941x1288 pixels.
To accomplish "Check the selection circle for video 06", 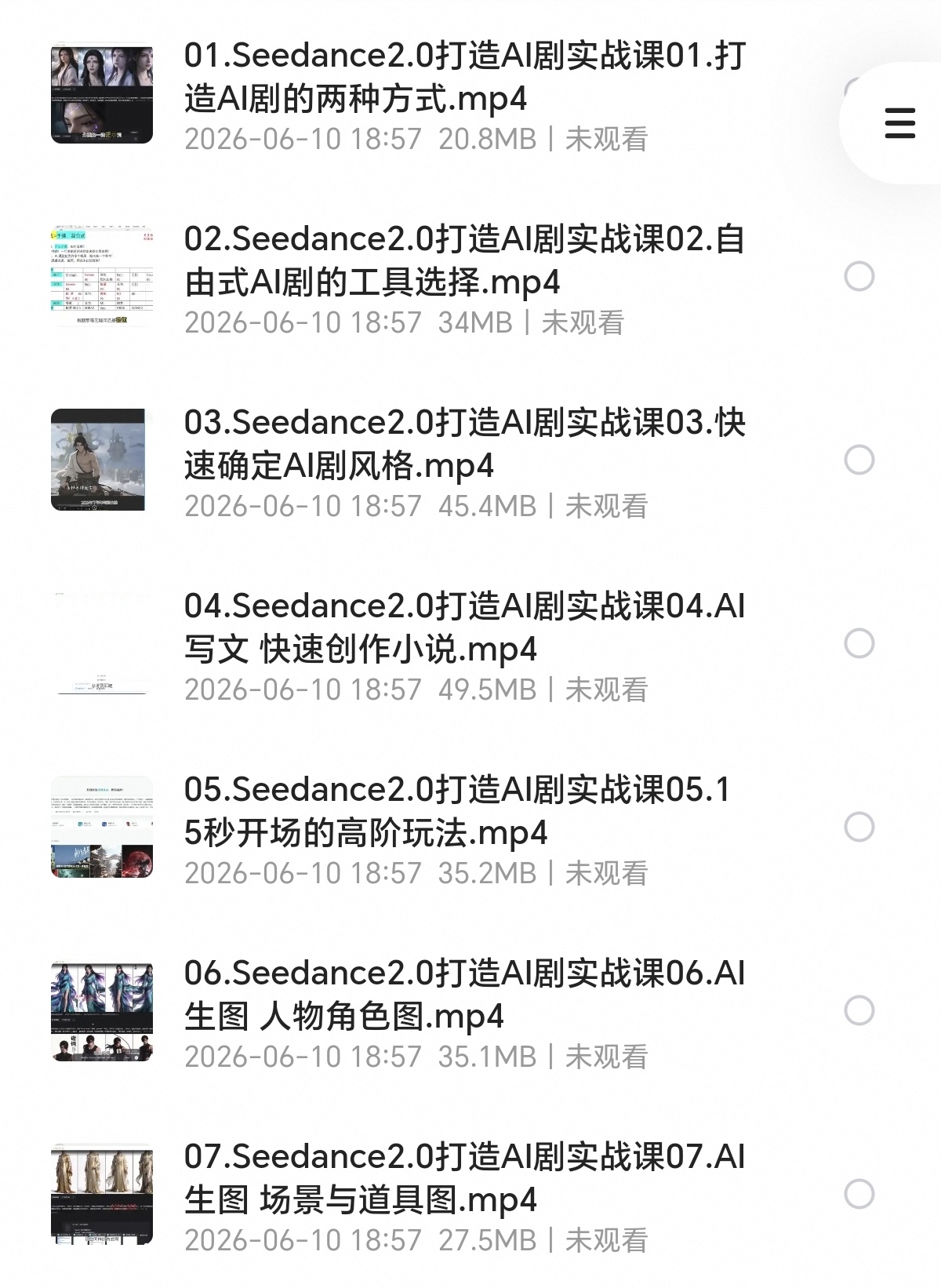I will 859,1010.
